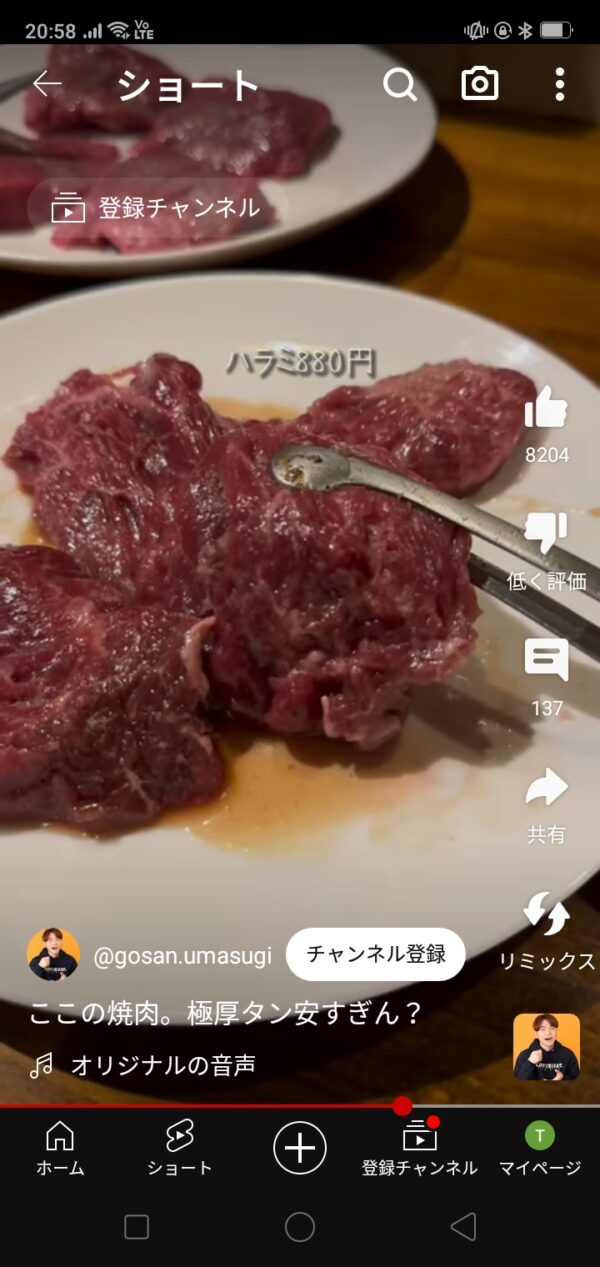The width and height of the screenshot is (600, 1267).
Task: Open the three-dot overflow menu
Action: click(560, 85)
